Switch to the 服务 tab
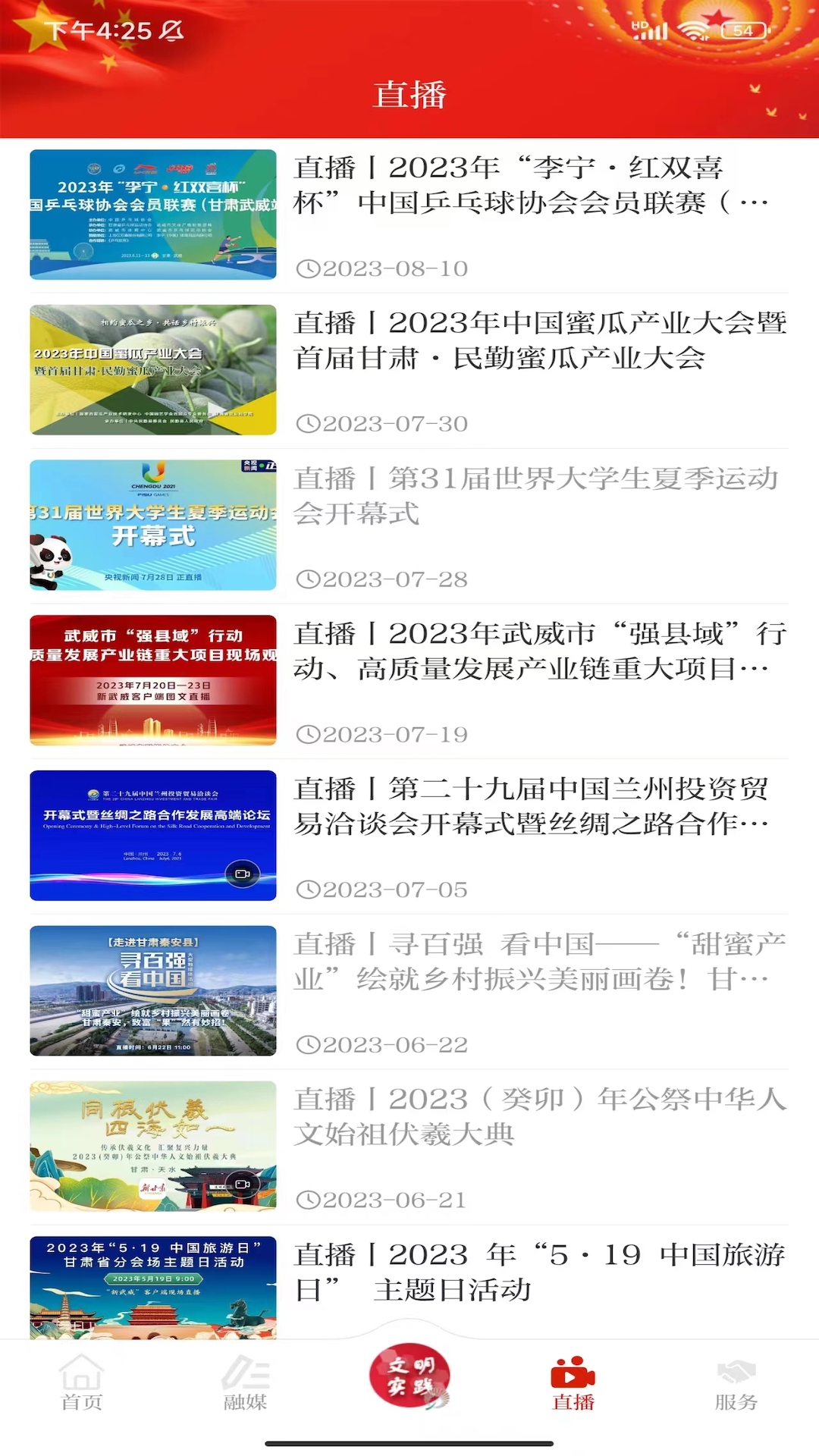Image resolution: width=819 pixels, height=1456 pixels. pyautogui.click(x=736, y=1383)
